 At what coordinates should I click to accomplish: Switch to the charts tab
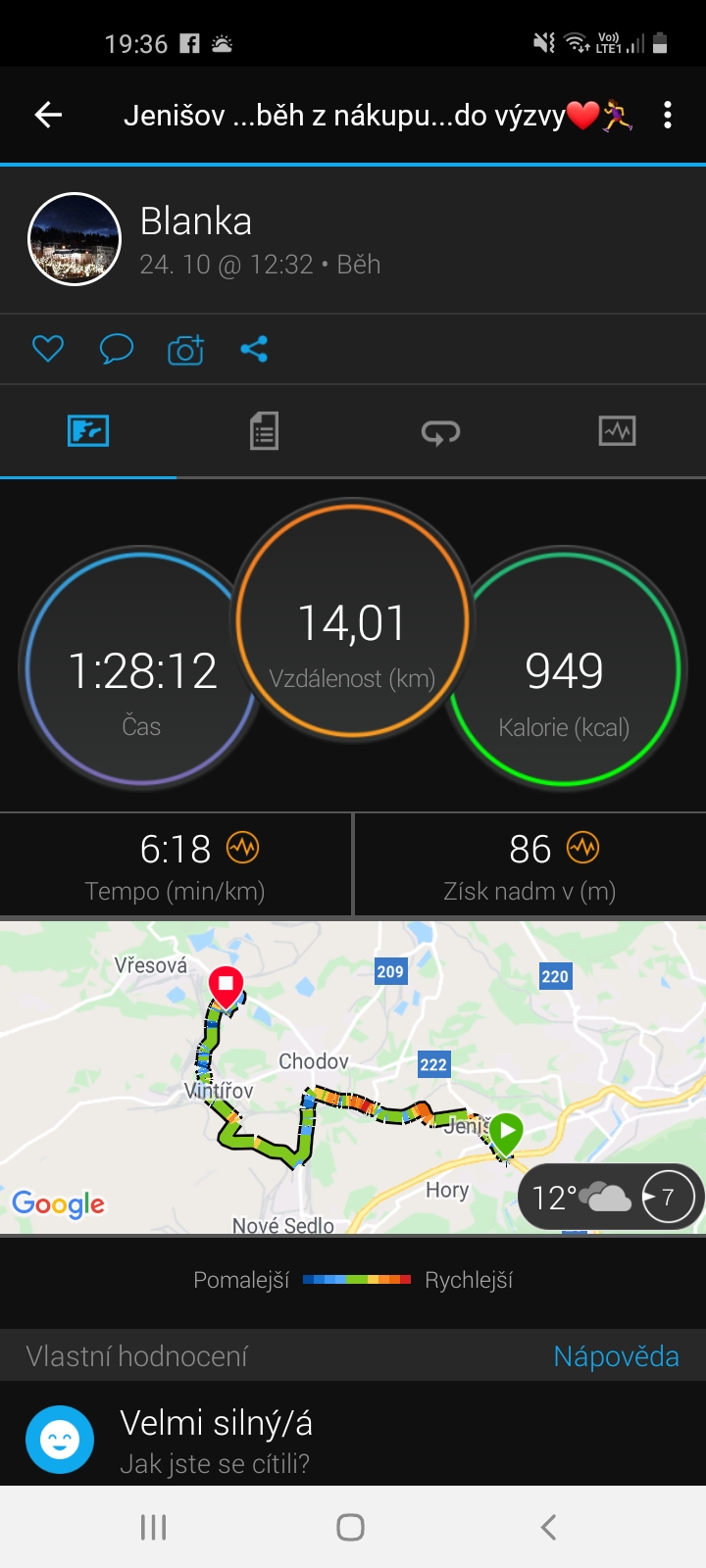pyautogui.click(x=617, y=431)
